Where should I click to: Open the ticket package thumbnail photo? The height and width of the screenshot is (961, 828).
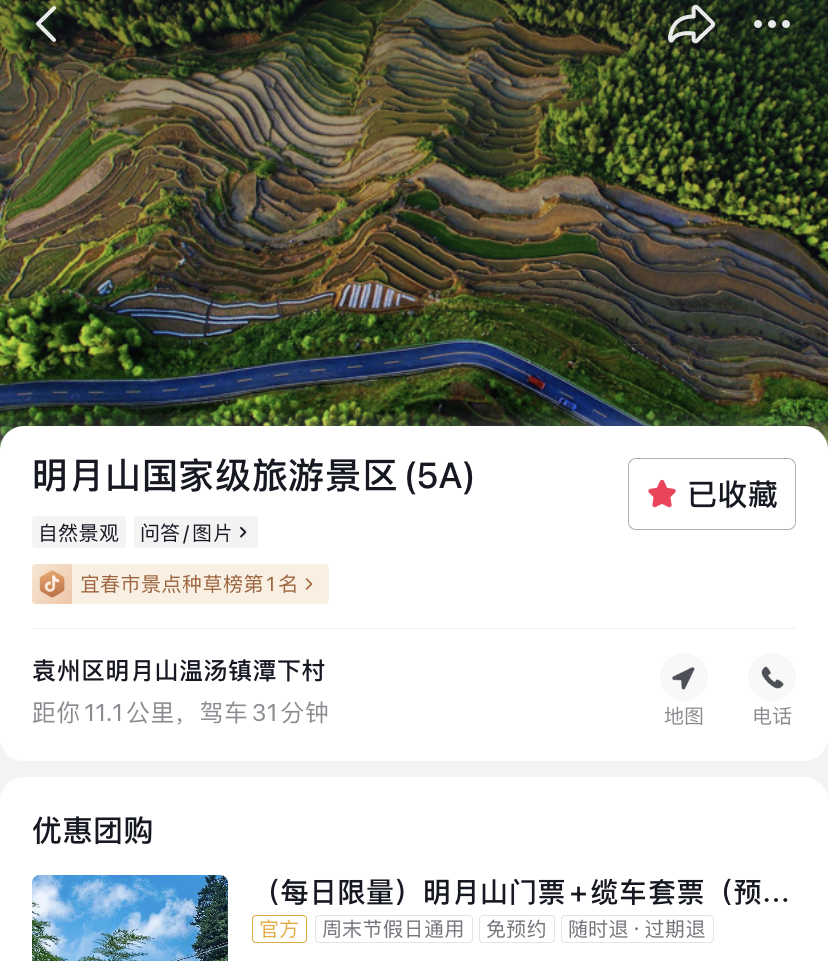[x=129, y=917]
